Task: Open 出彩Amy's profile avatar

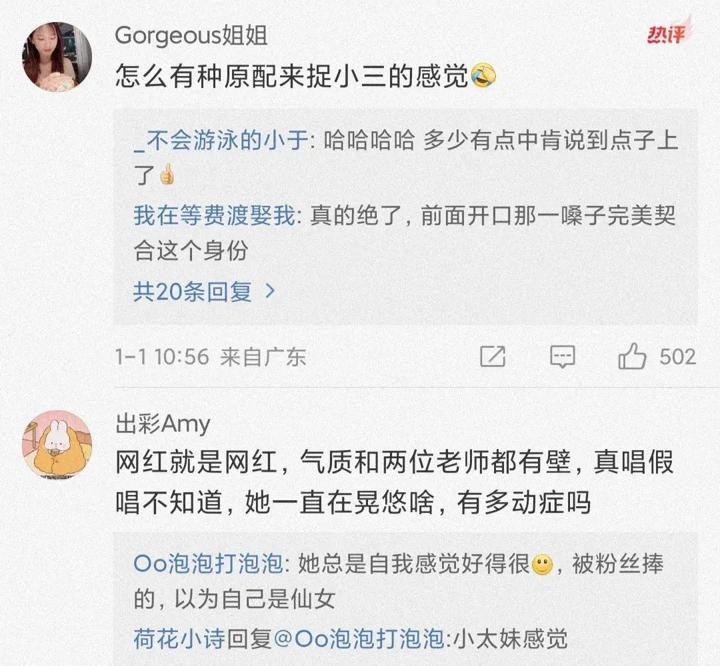Action: point(57,443)
